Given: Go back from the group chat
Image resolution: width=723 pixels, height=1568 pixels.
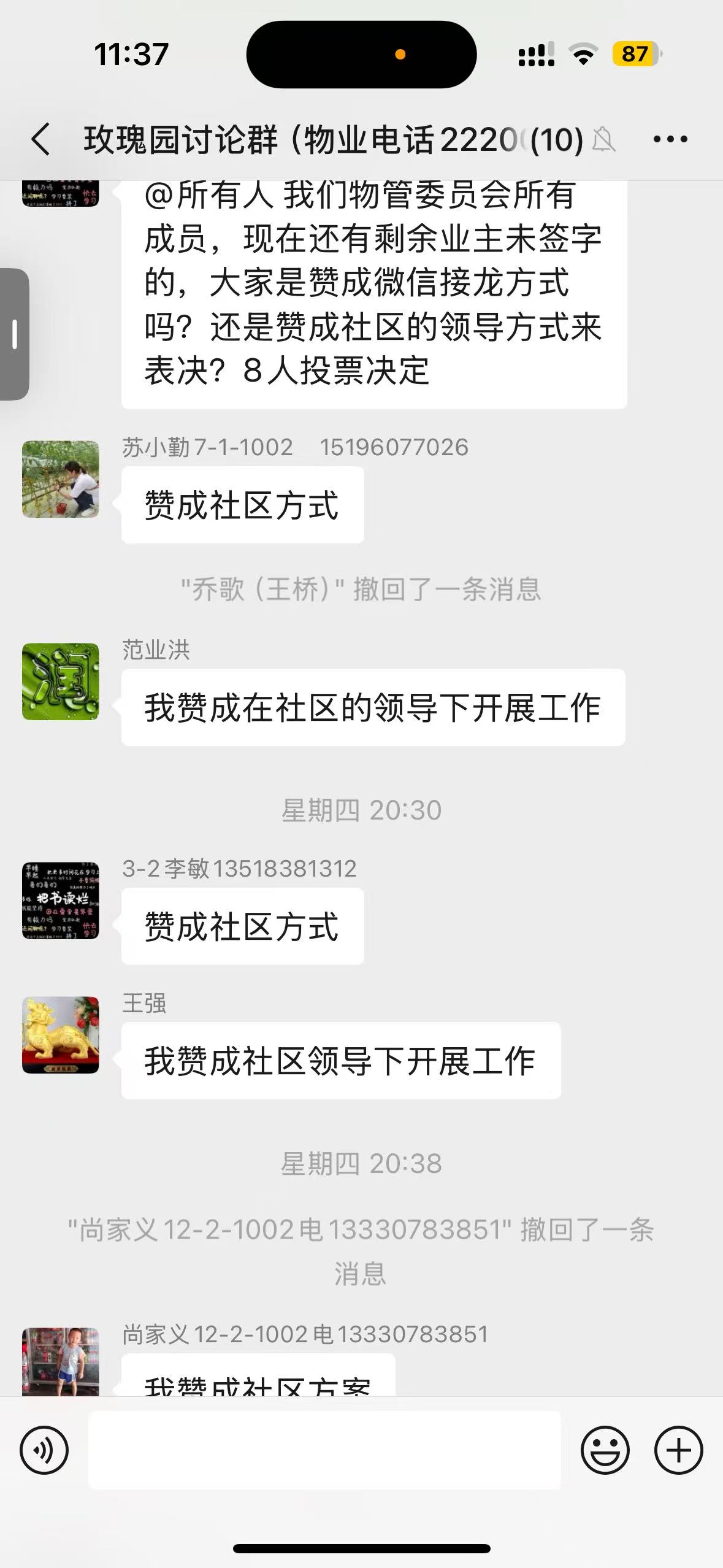Looking at the screenshot, I should (40, 139).
